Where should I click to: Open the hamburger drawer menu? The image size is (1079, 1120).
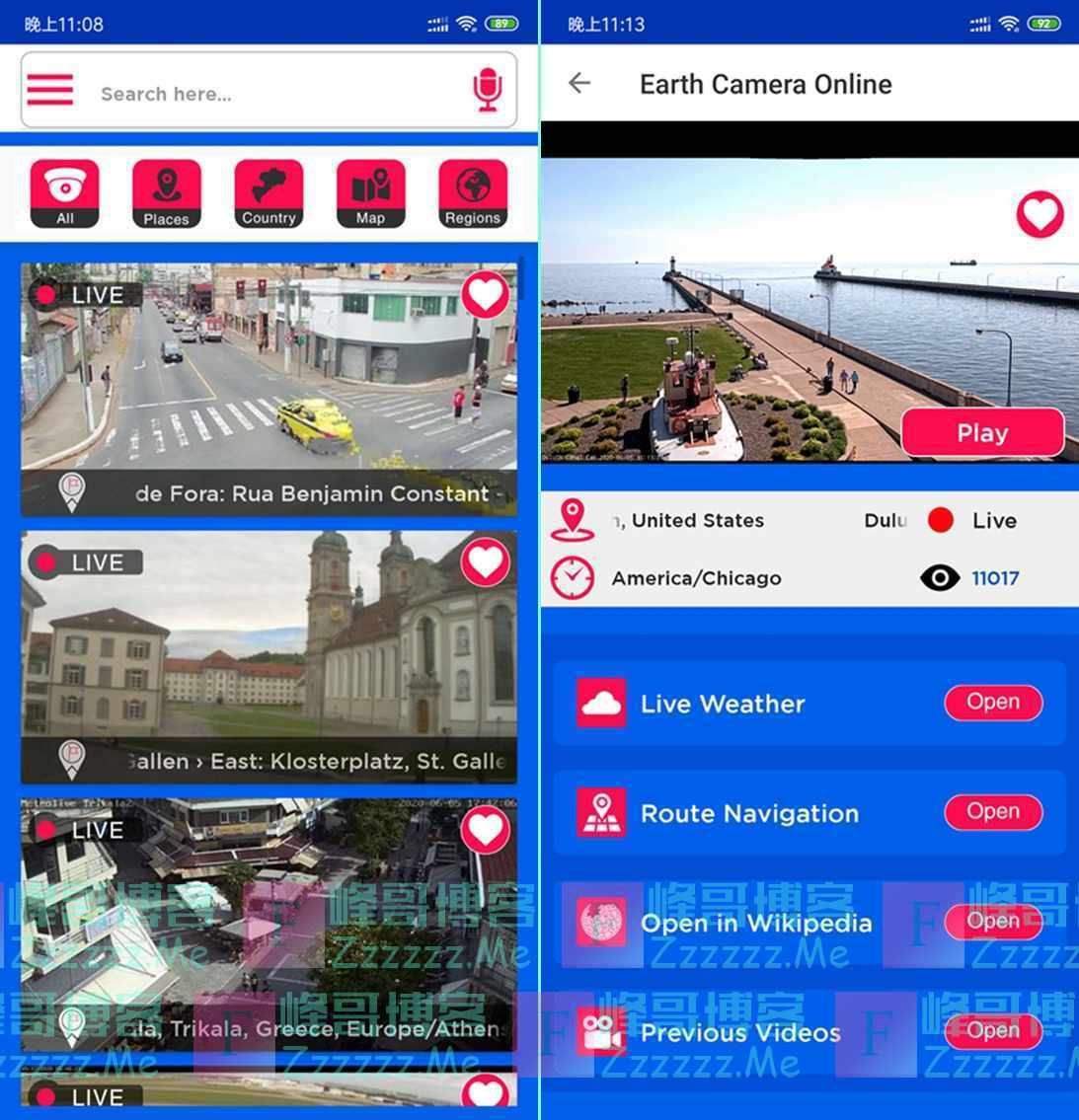coord(50,90)
